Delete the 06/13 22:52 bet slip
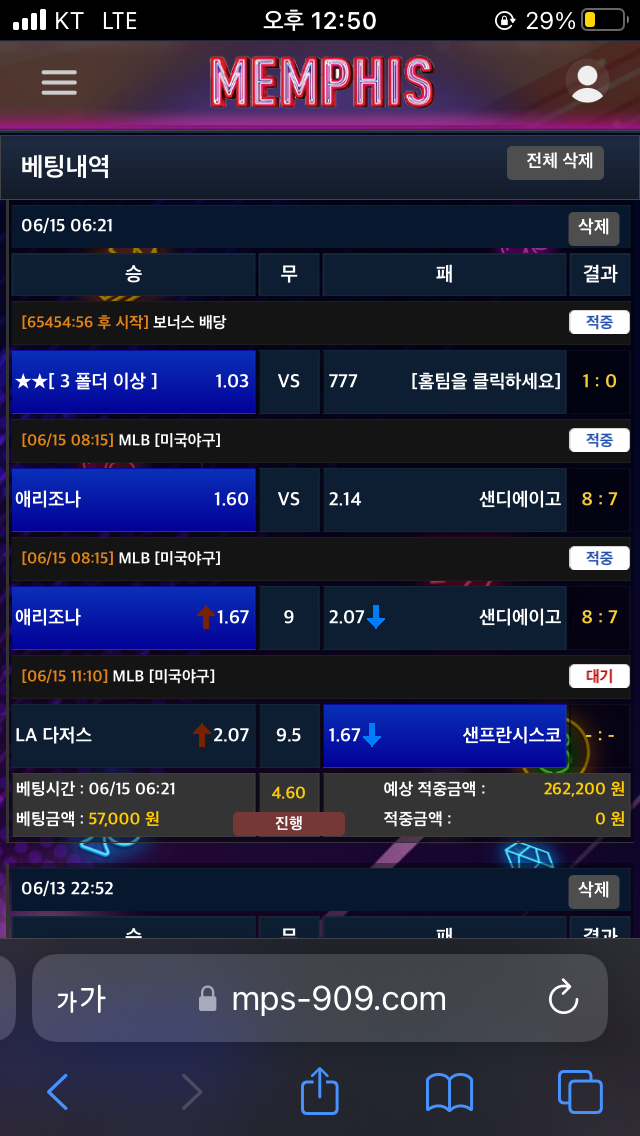 click(x=593, y=889)
